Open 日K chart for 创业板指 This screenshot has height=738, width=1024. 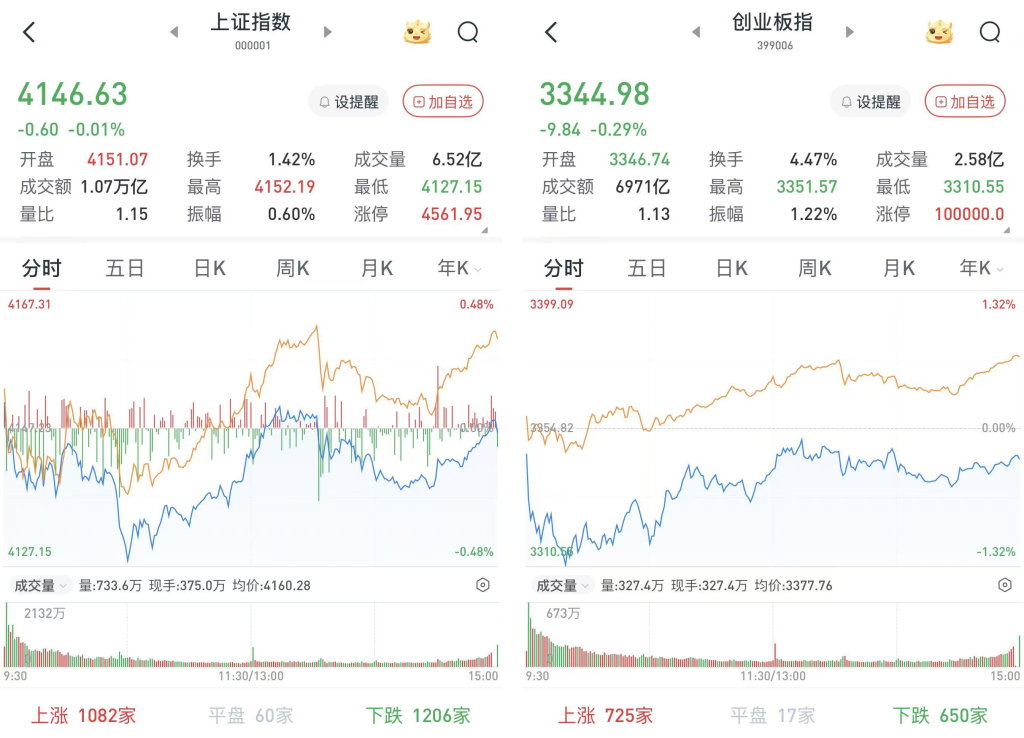(731, 268)
